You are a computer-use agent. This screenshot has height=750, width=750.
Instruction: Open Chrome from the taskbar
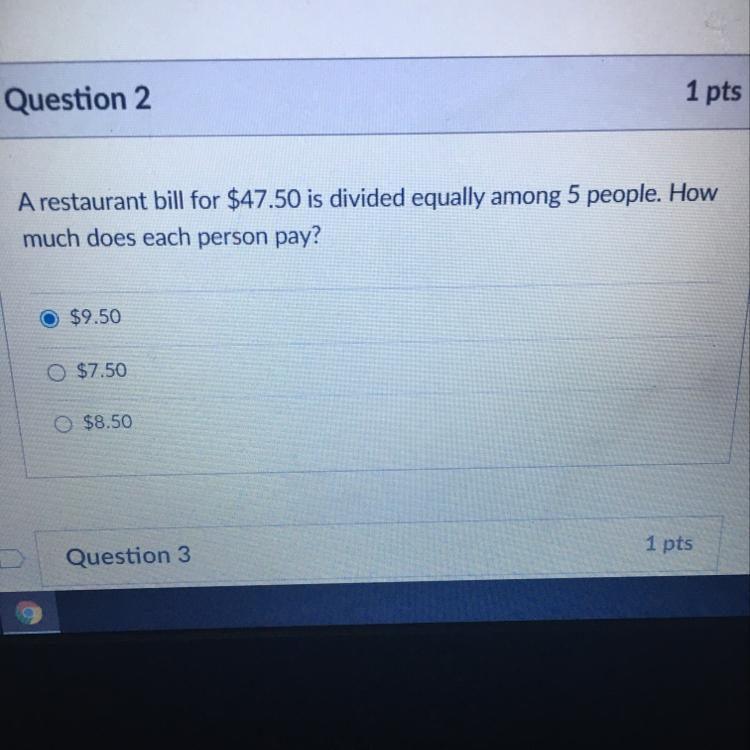29,613
